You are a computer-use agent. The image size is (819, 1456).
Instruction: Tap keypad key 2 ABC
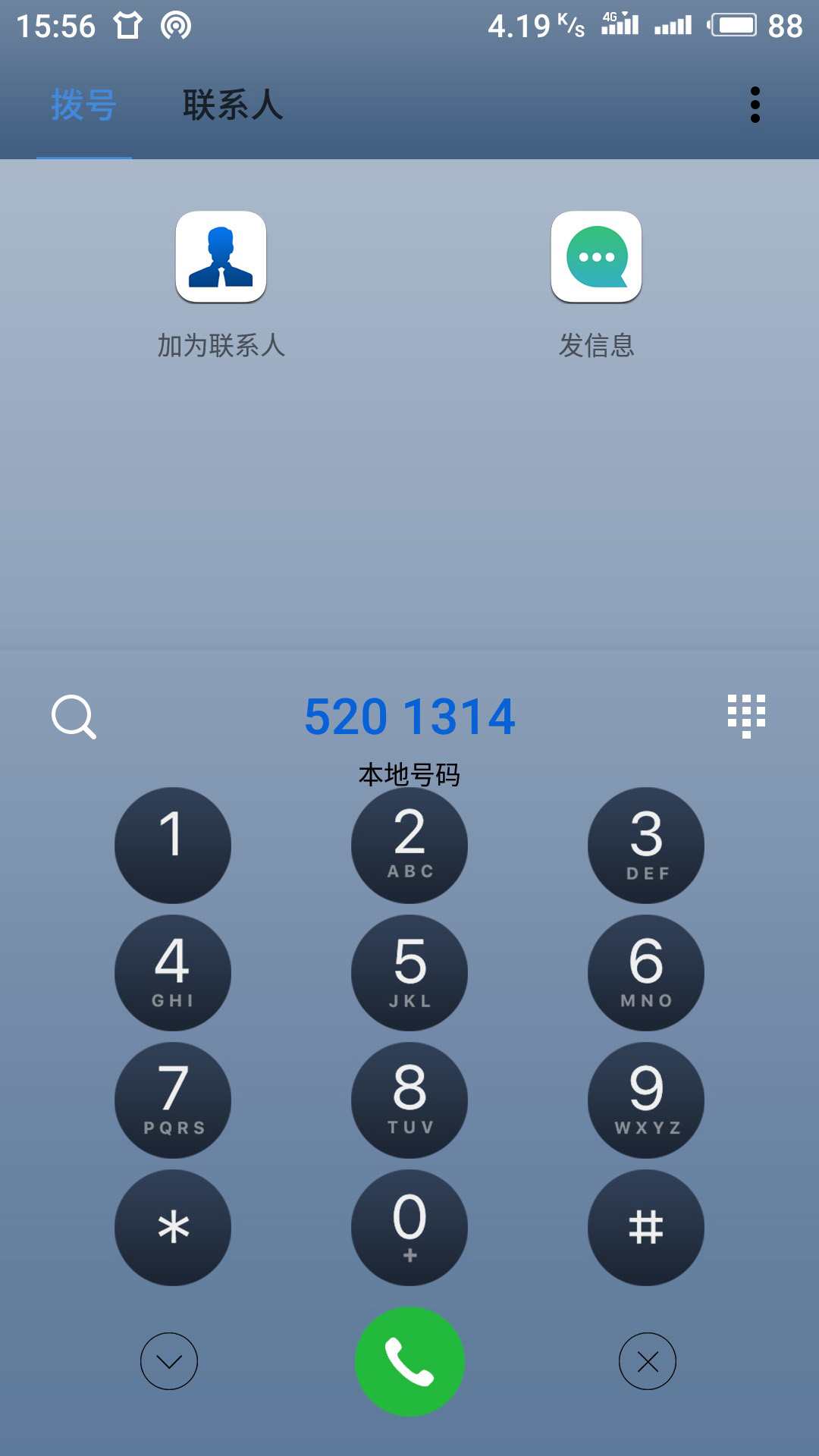pos(409,846)
